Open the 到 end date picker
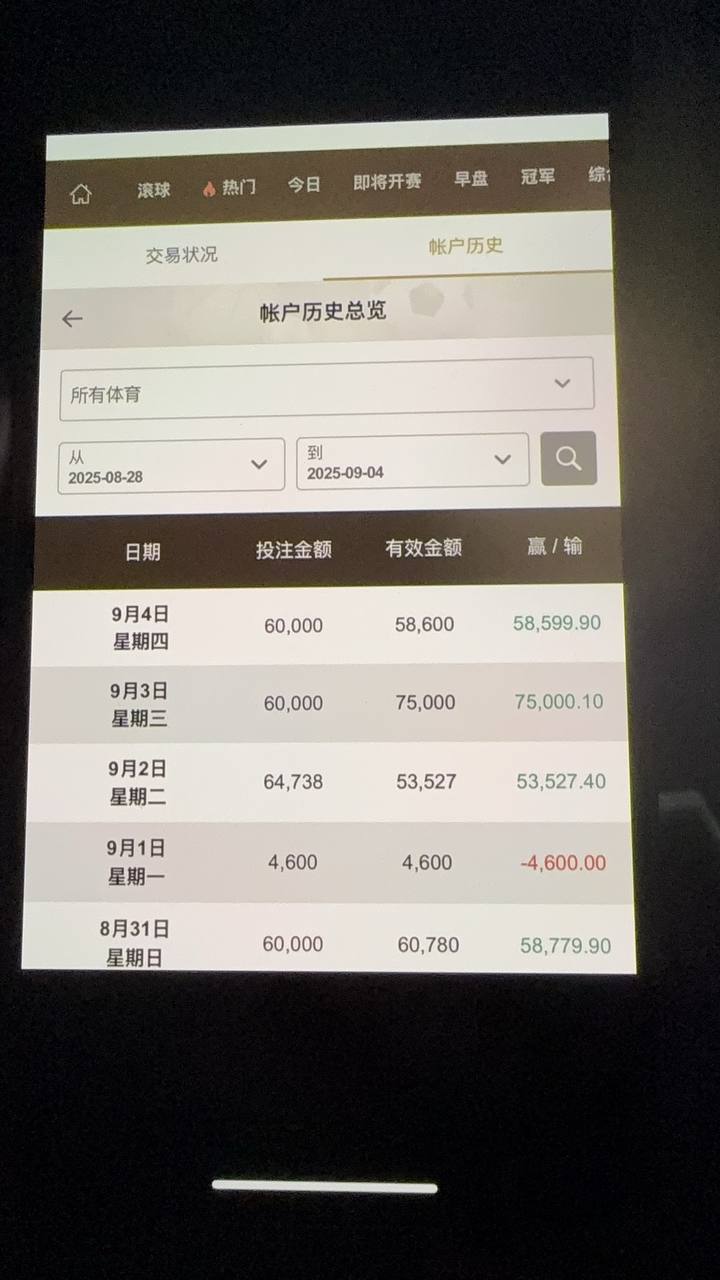The height and width of the screenshot is (1280, 720). (x=412, y=461)
